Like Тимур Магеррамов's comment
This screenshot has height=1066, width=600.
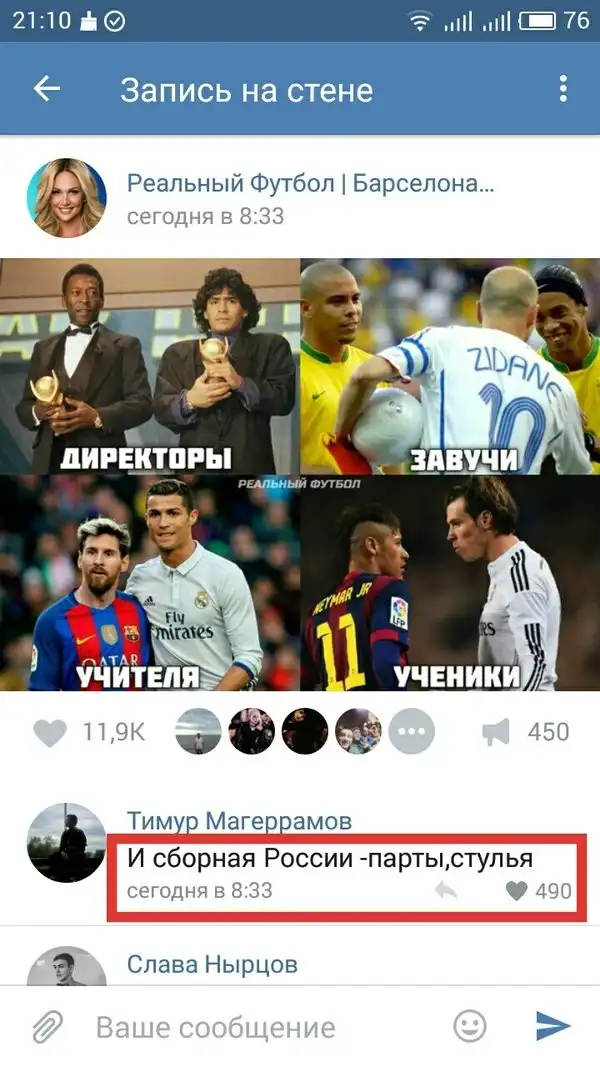coord(517,891)
